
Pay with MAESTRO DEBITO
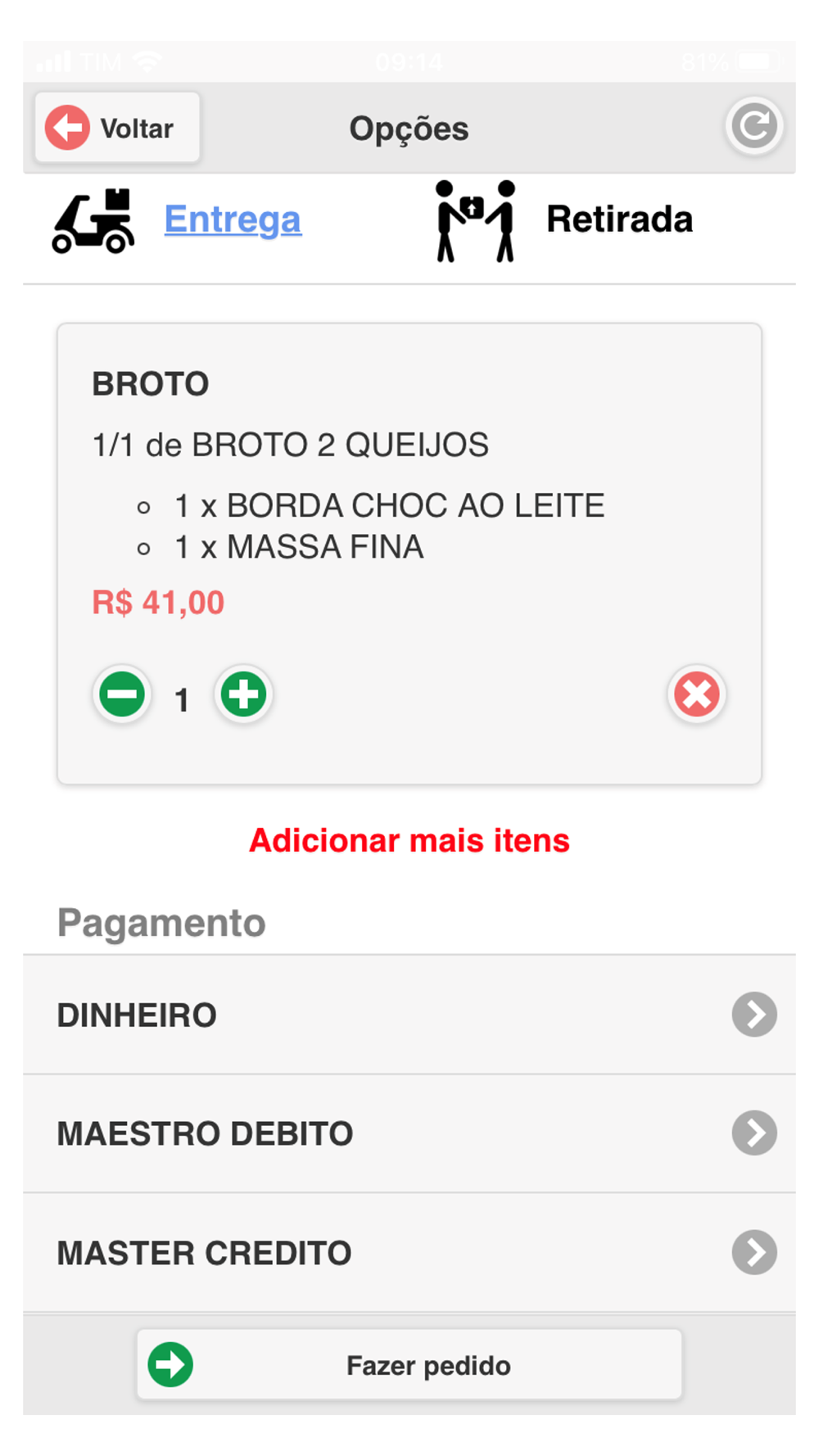[x=409, y=1134]
